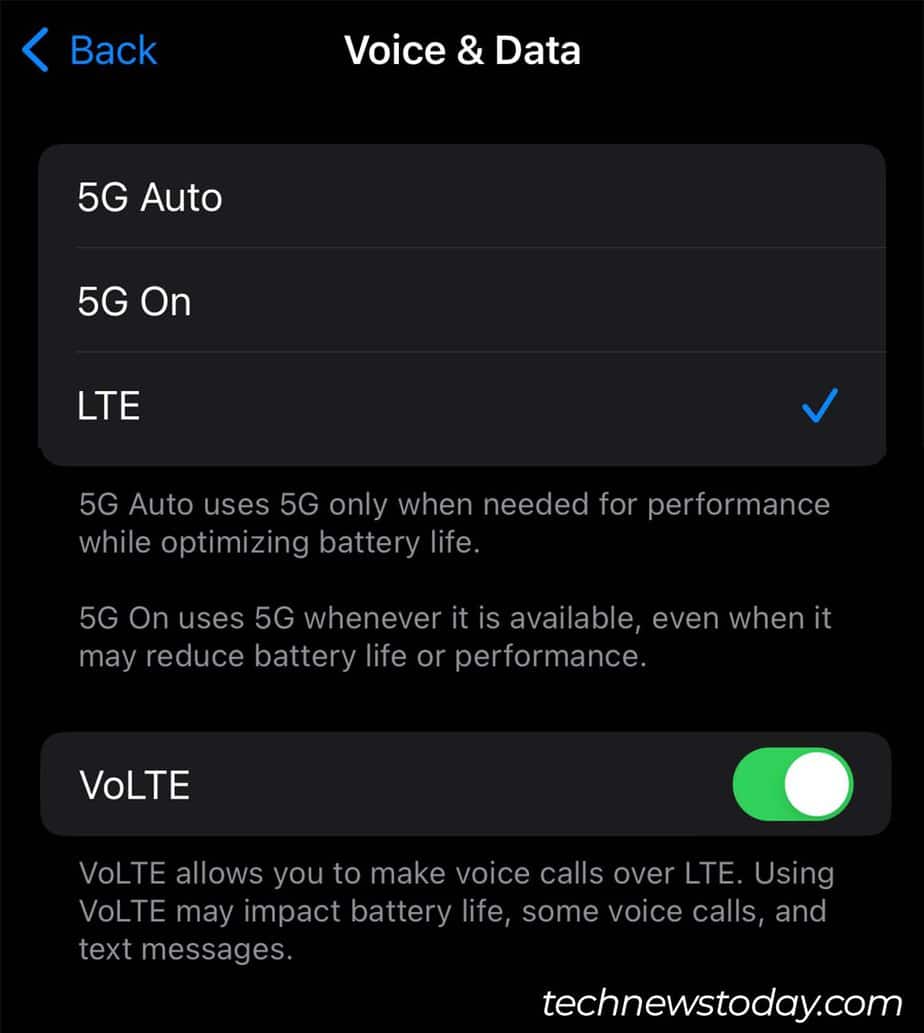Click the blue back chevron icon
The height and width of the screenshot is (1033, 924).
pos(35,50)
